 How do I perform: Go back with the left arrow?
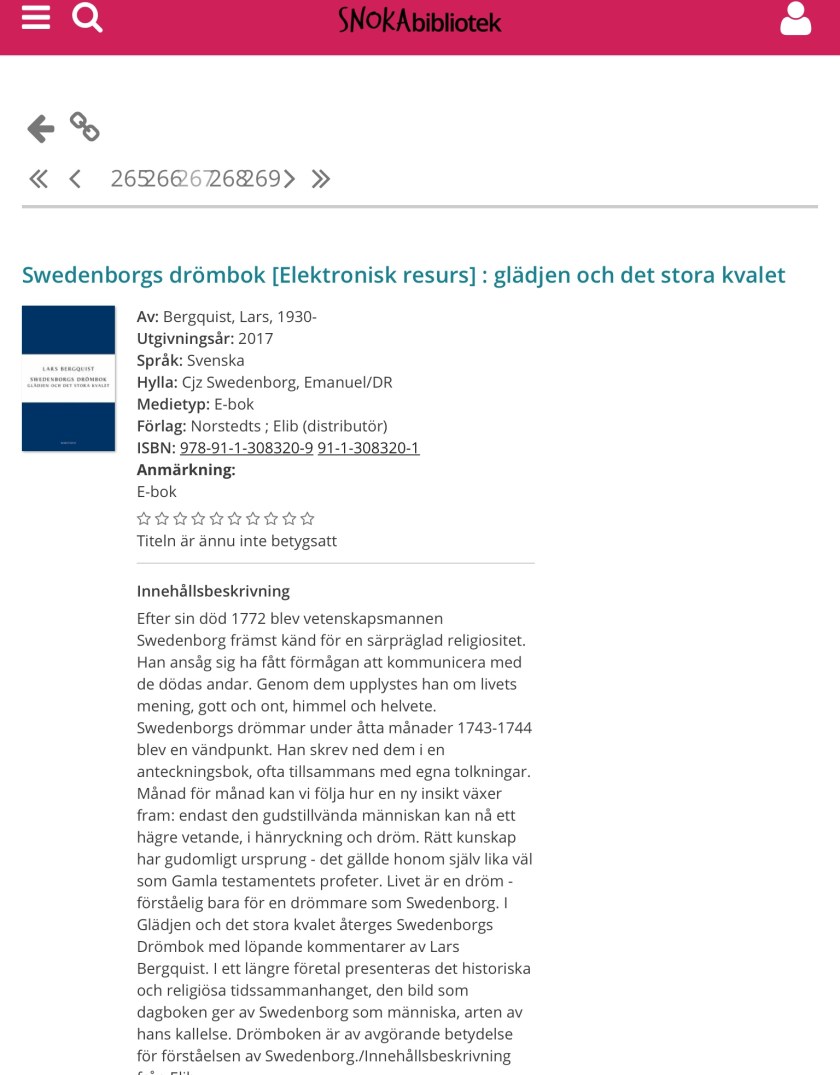pos(40,128)
